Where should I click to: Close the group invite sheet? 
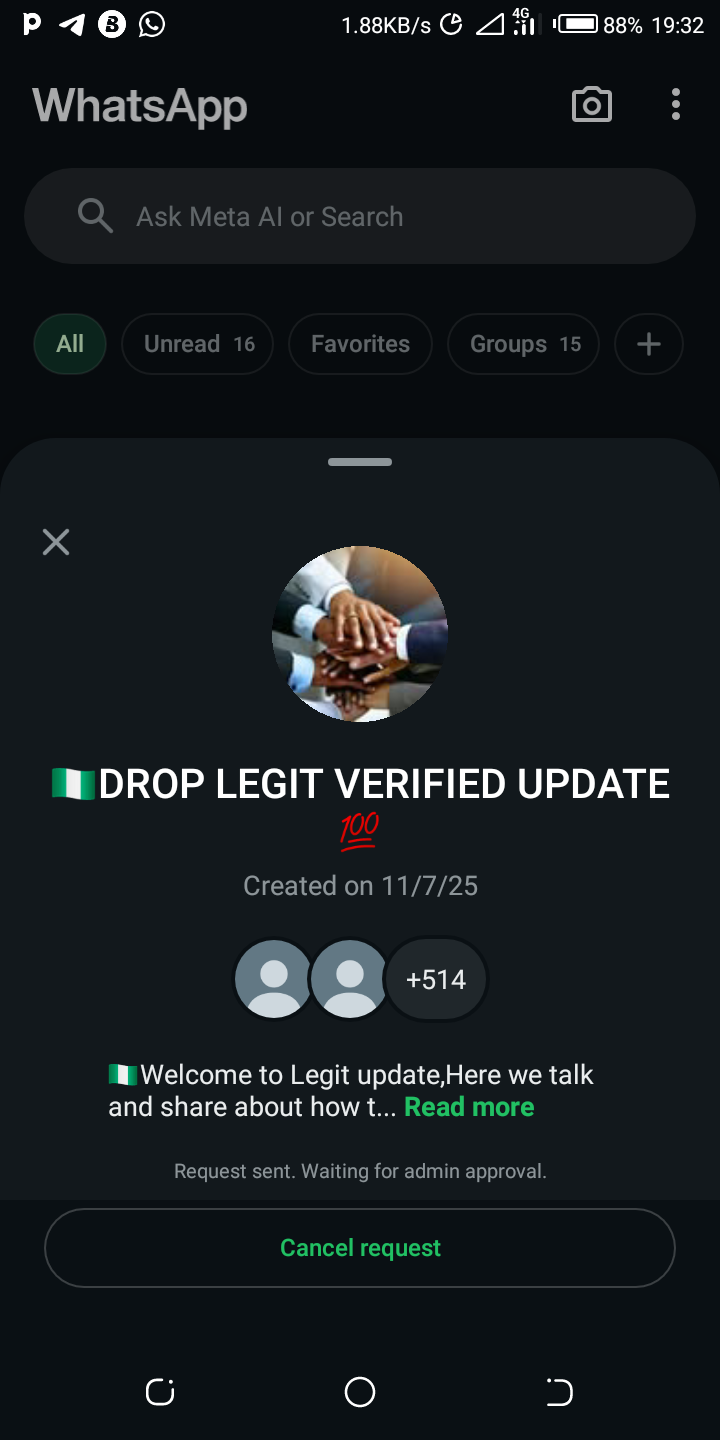coord(56,542)
